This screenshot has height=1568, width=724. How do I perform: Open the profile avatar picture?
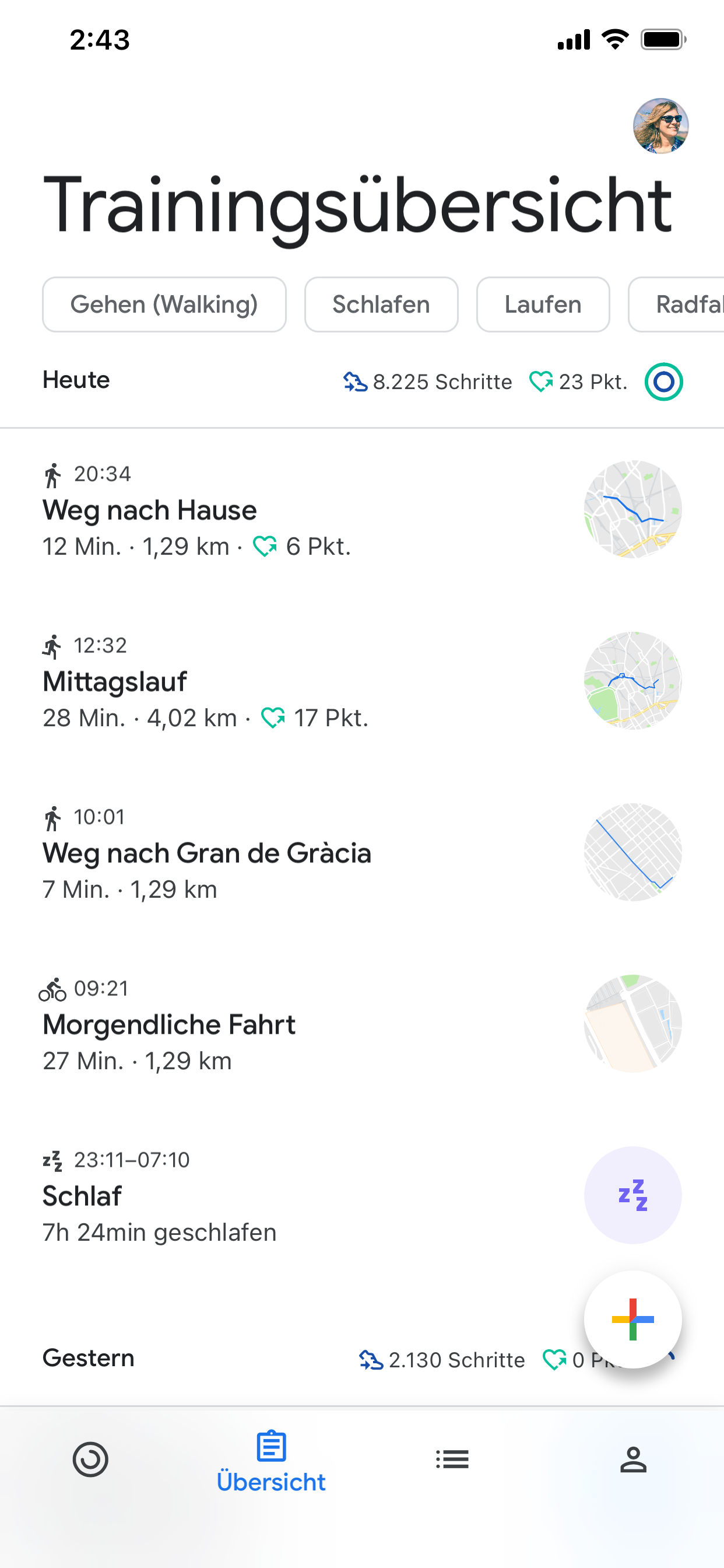(x=660, y=126)
